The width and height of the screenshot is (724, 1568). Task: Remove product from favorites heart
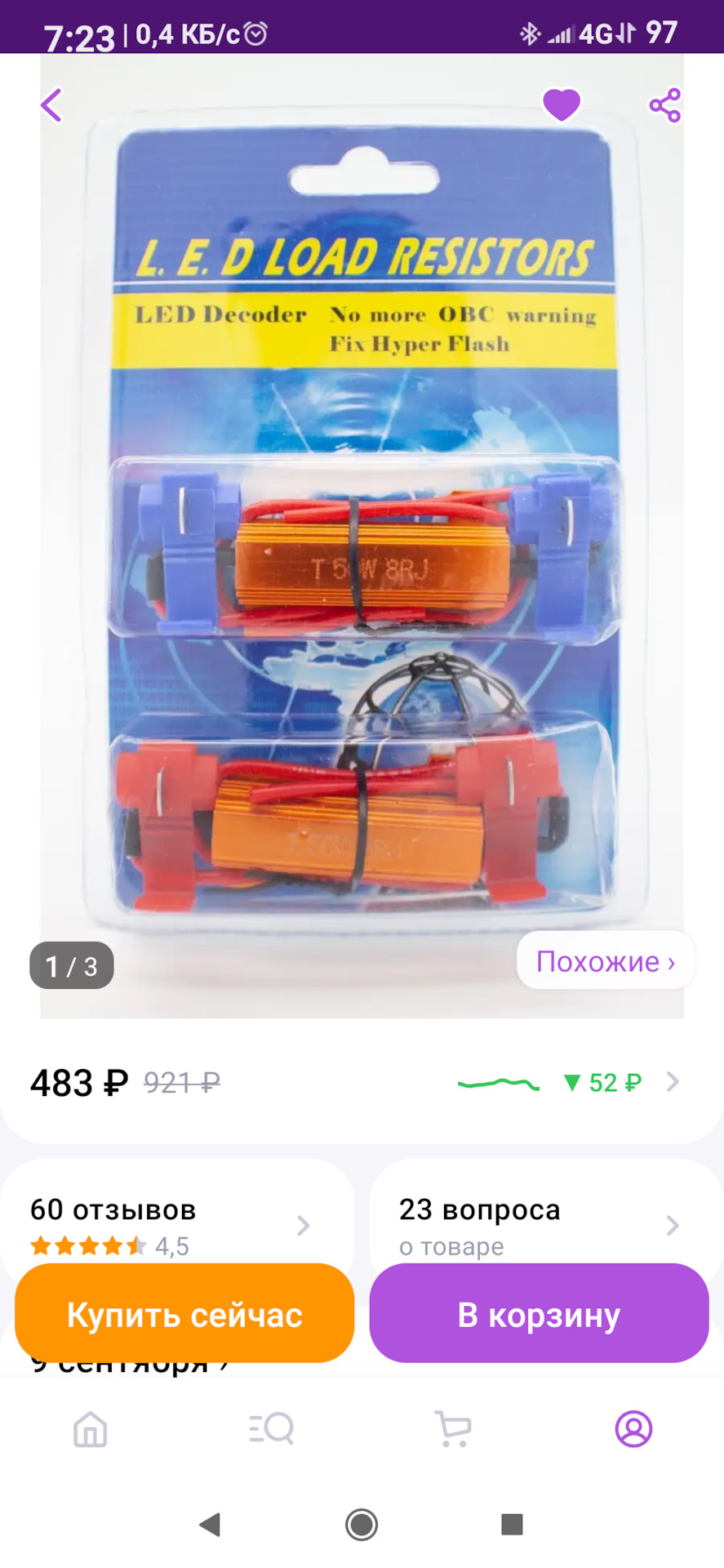tap(562, 105)
